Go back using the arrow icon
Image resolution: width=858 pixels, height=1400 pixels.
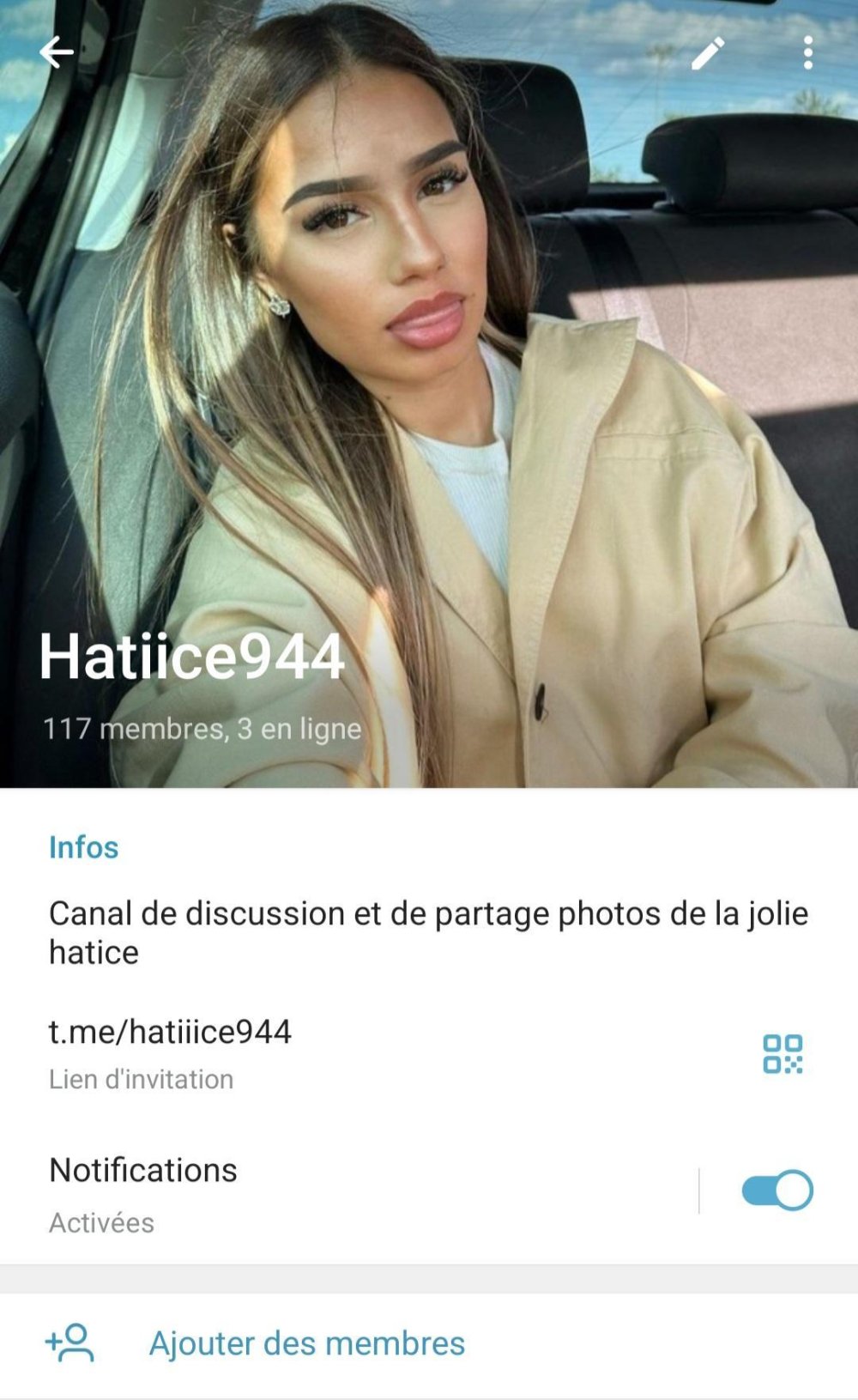57,52
